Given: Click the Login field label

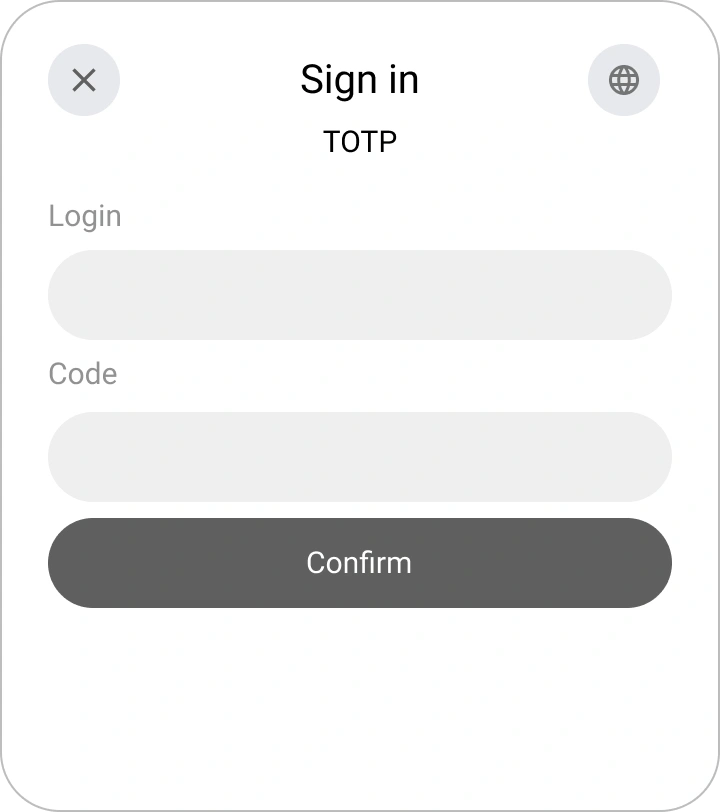Looking at the screenshot, I should 84,216.
